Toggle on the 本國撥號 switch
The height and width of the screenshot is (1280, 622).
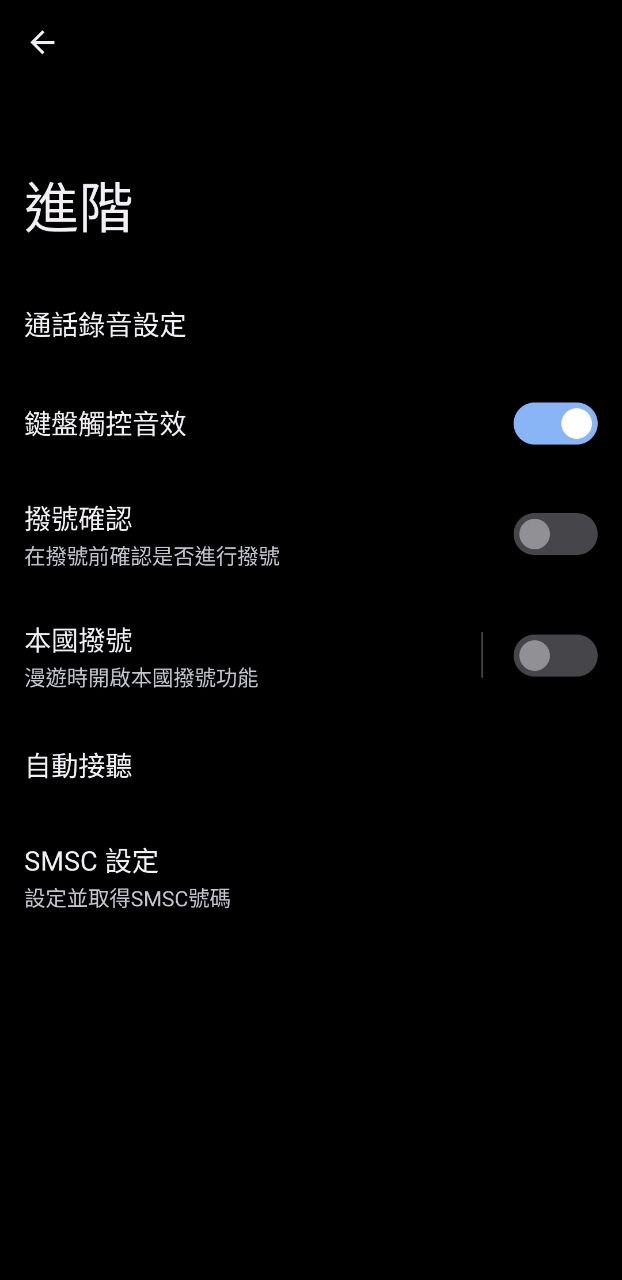click(555, 656)
